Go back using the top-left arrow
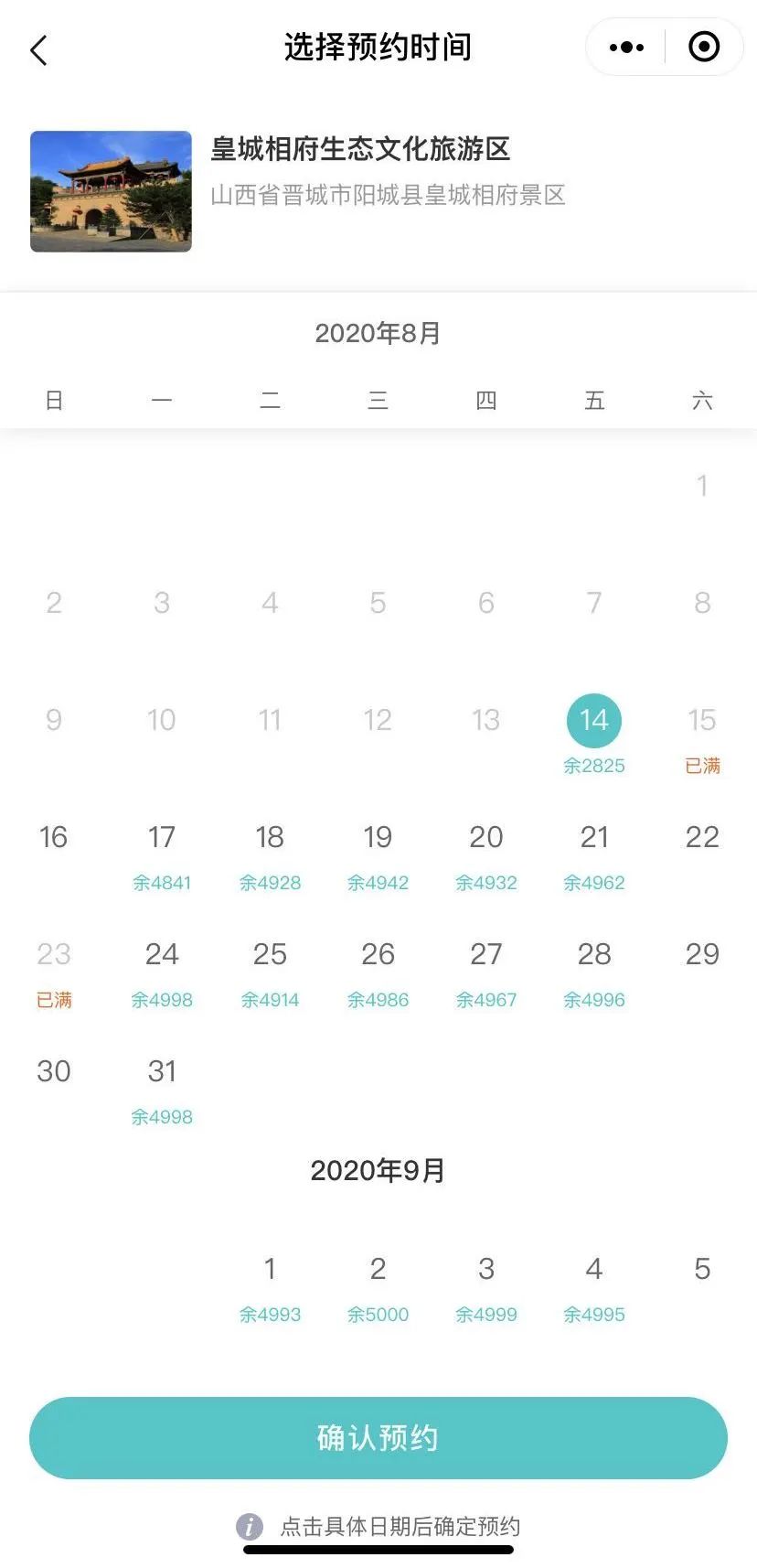Image resolution: width=757 pixels, height=1568 pixels. click(x=38, y=50)
